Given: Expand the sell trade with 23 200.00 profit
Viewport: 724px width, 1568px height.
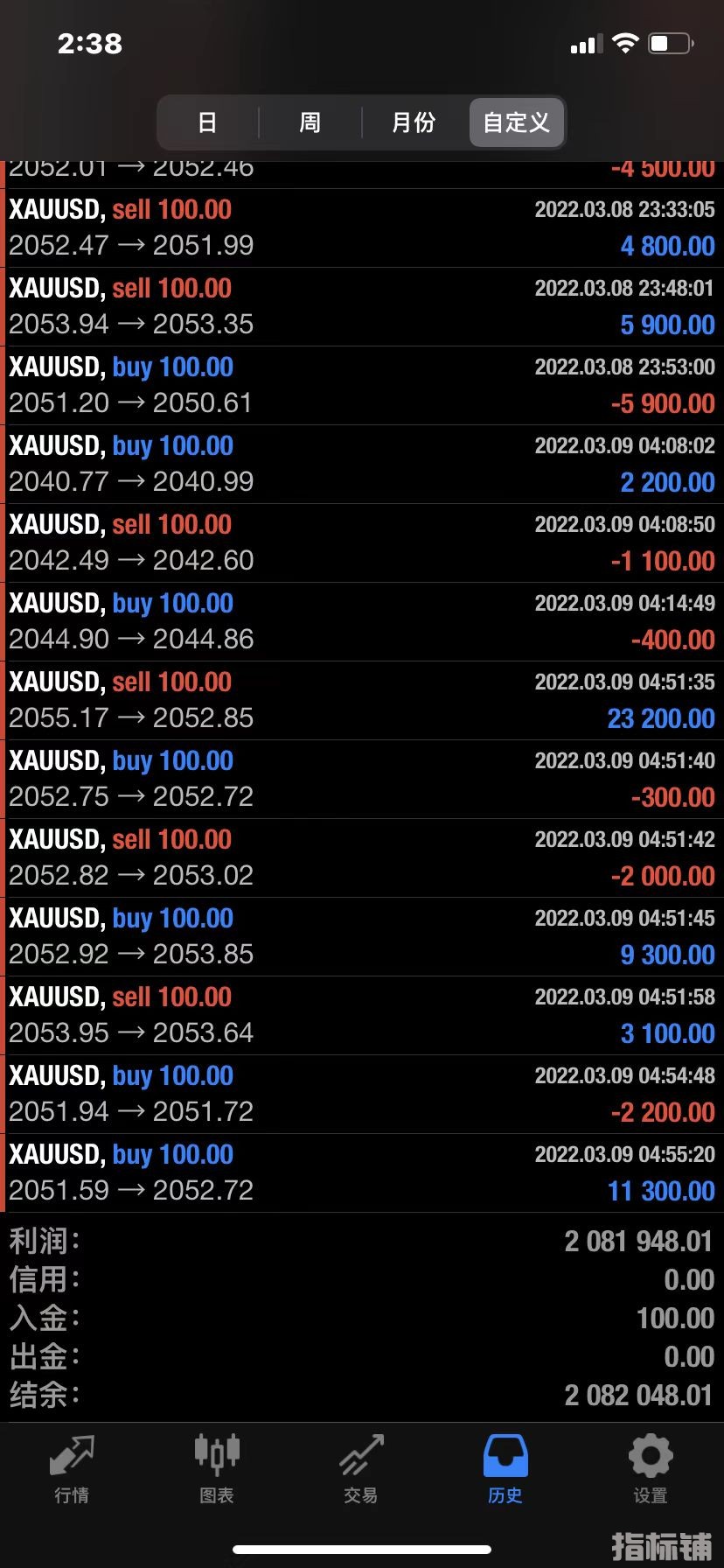Looking at the screenshot, I should point(362,701).
